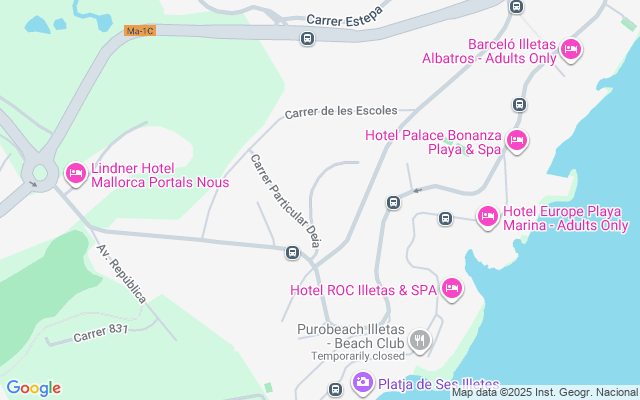Screen dimensions: 640x400
Task: Tap Platja de Ses Illetes photo marker
Action: (363, 383)
